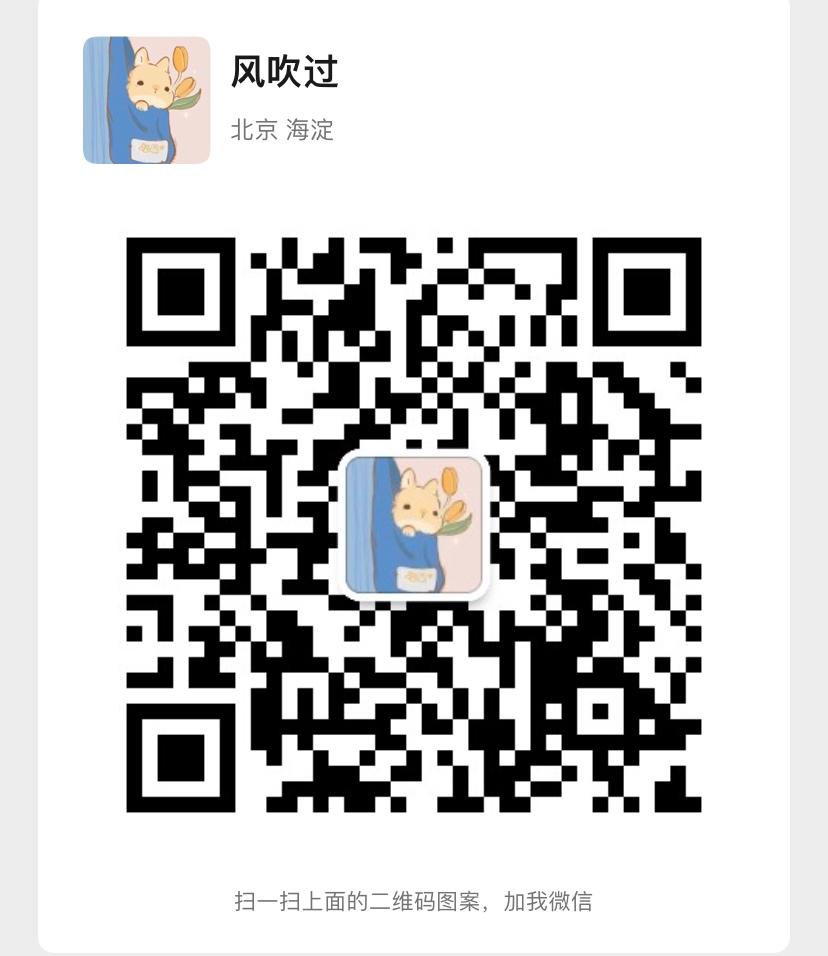Click the rabbit avatar thumbnail top left
Screen dimensions: 828x956
[x=146, y=96]
